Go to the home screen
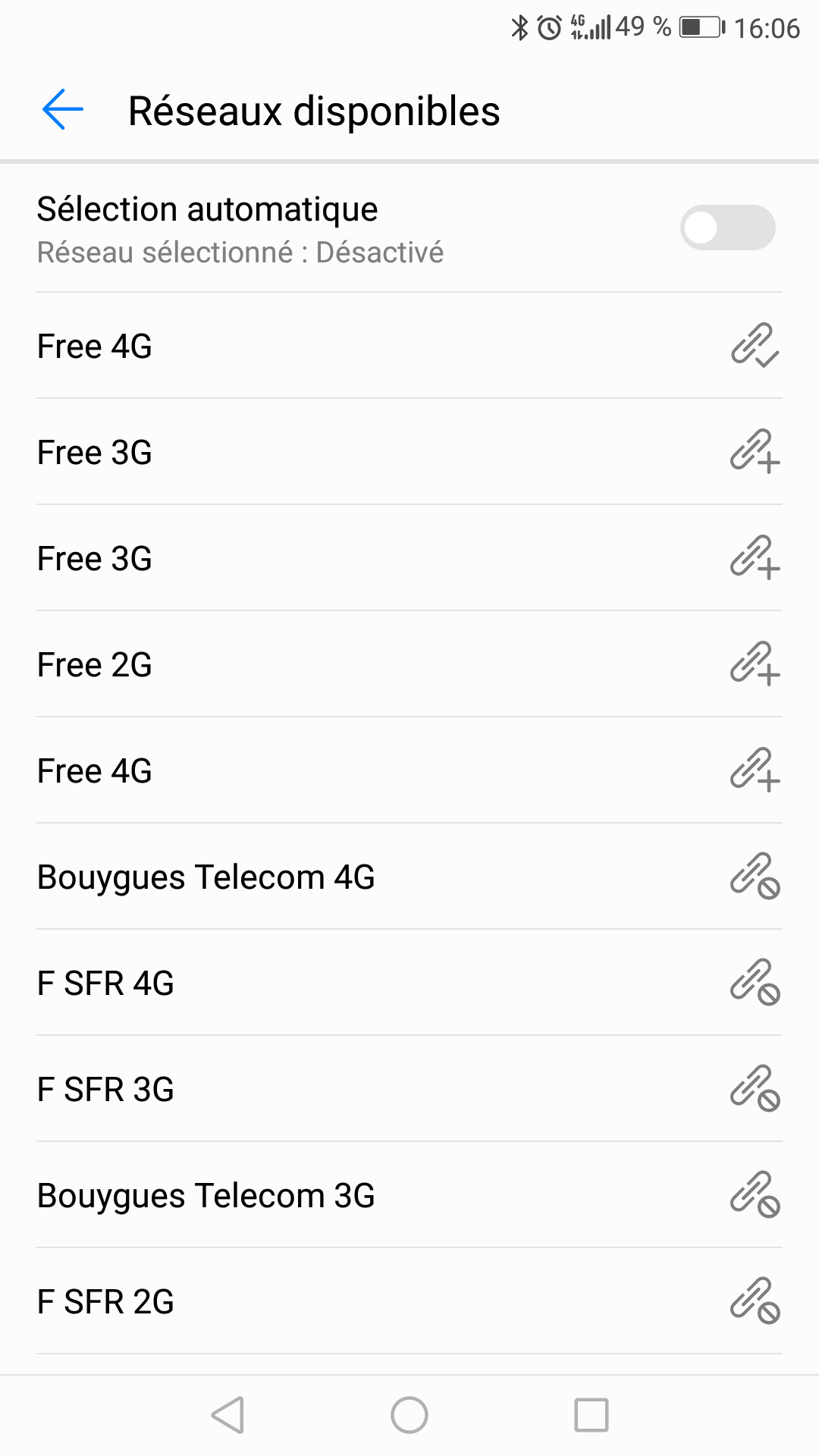The image size is (819, 1456). click(409, 1415)
